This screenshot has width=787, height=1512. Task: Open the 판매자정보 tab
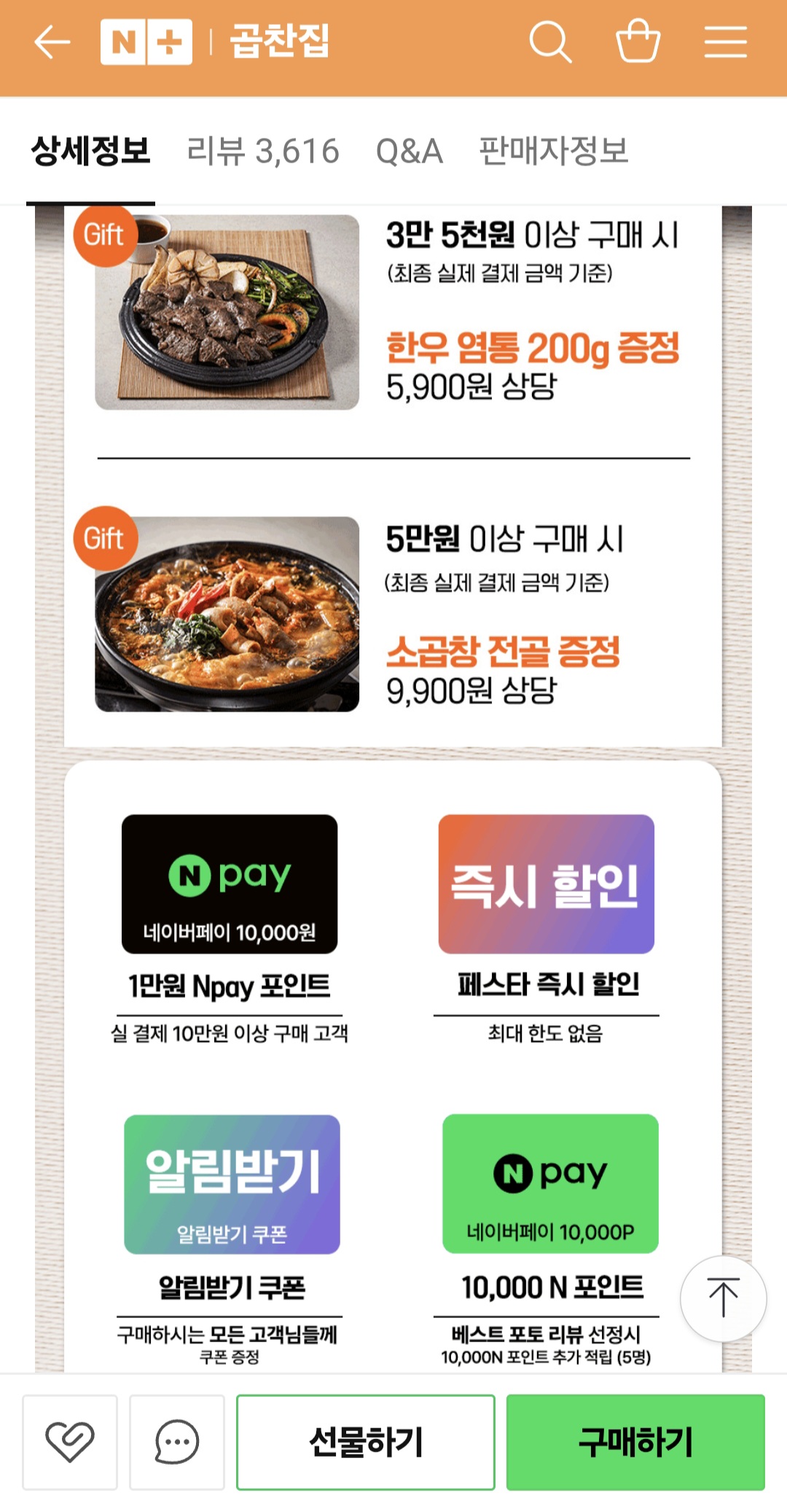tap(553, 152)
